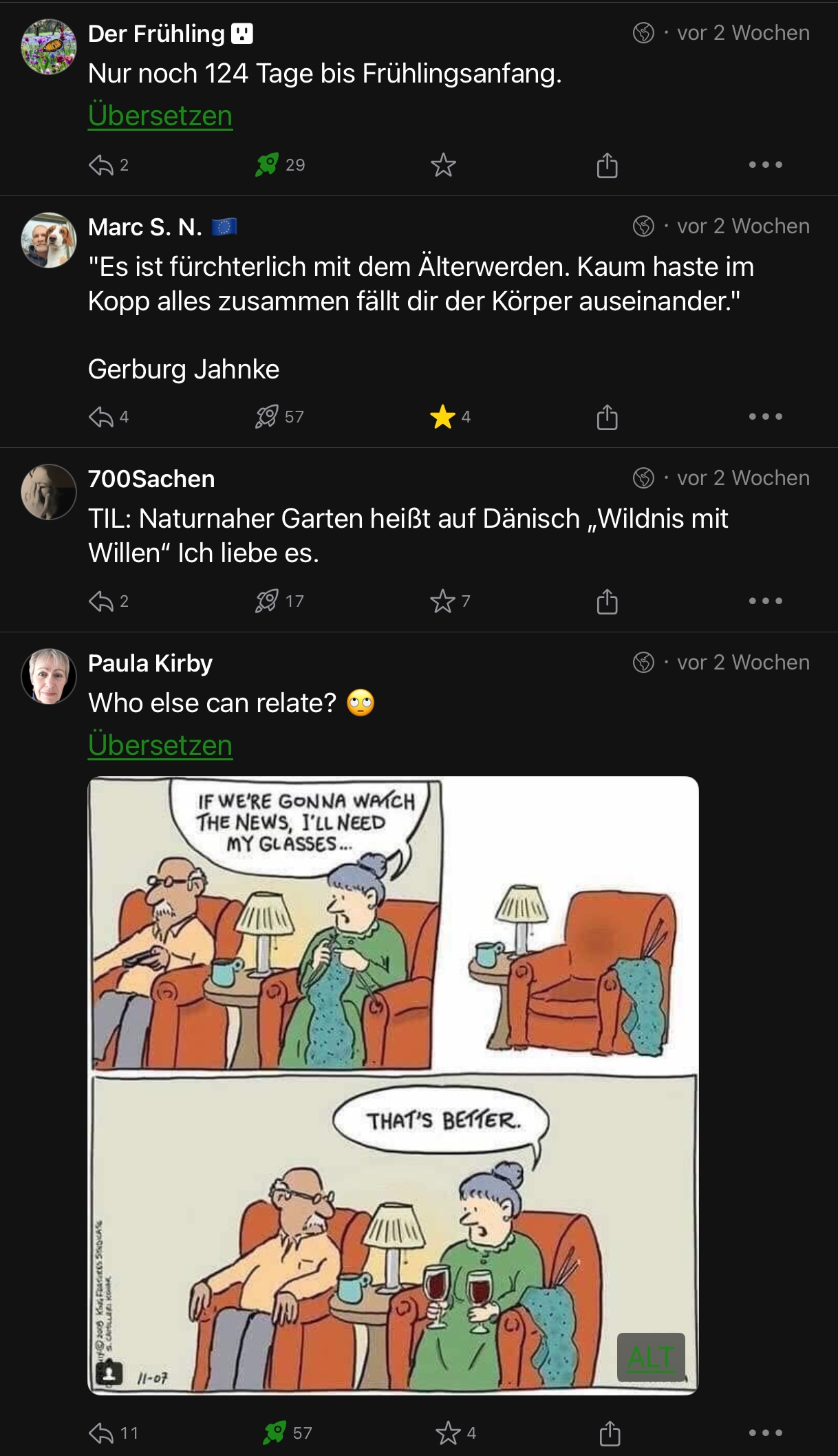
Task: Share 700Sachen's post
Action: (x=607, y=601)
